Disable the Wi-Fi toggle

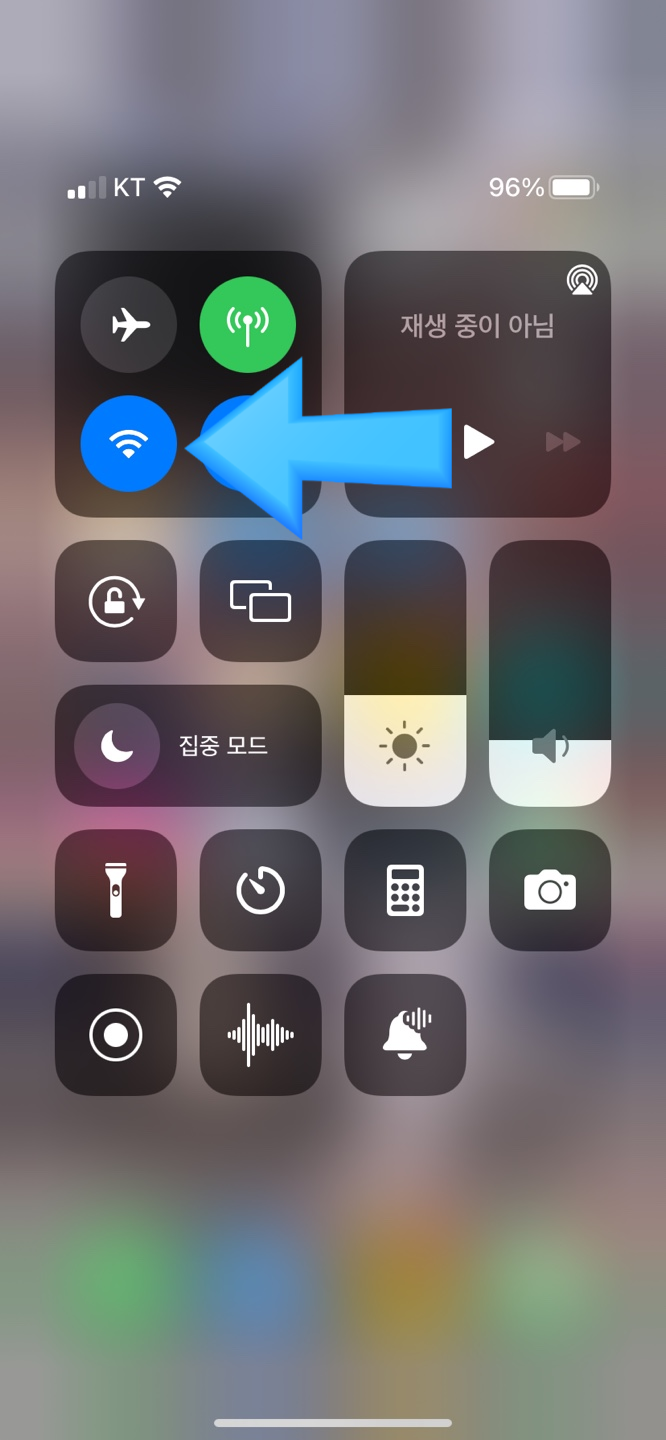[128, 444]
